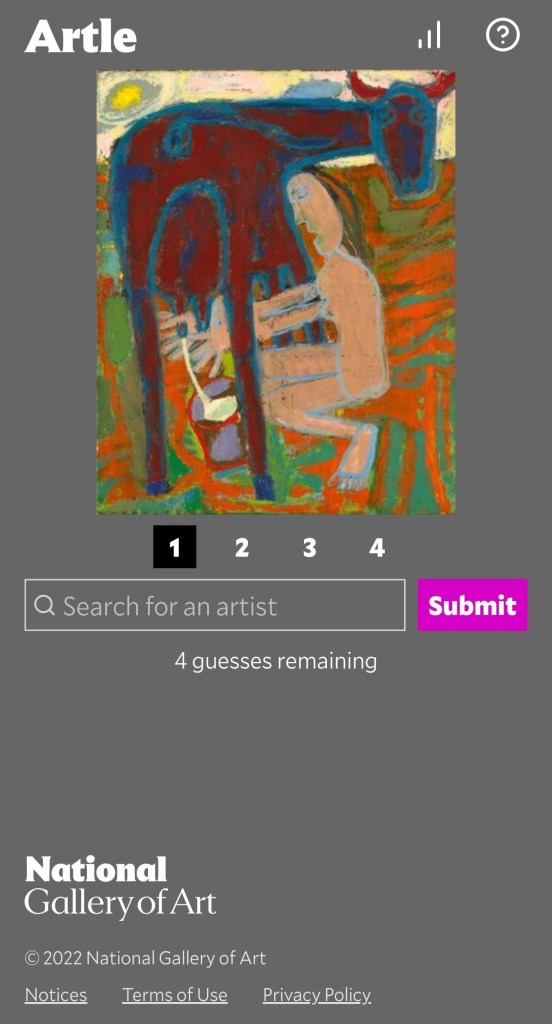Open the Privacy Policy link
This screenshot has width=552, height=1024.
pos(317,995)
